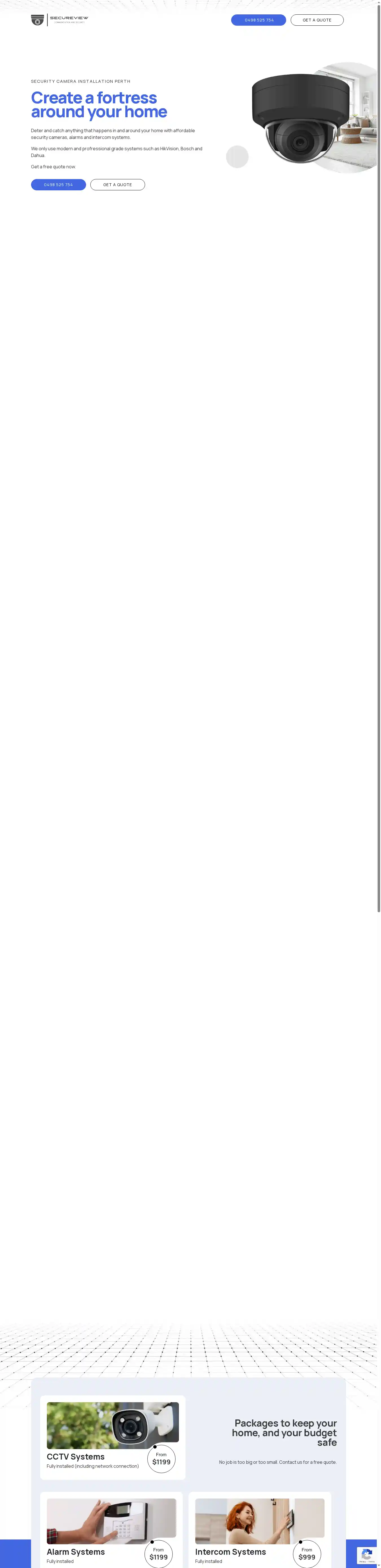
Task: Tap the phone number button under the fortress headline
Action: [x=58, y=184]
